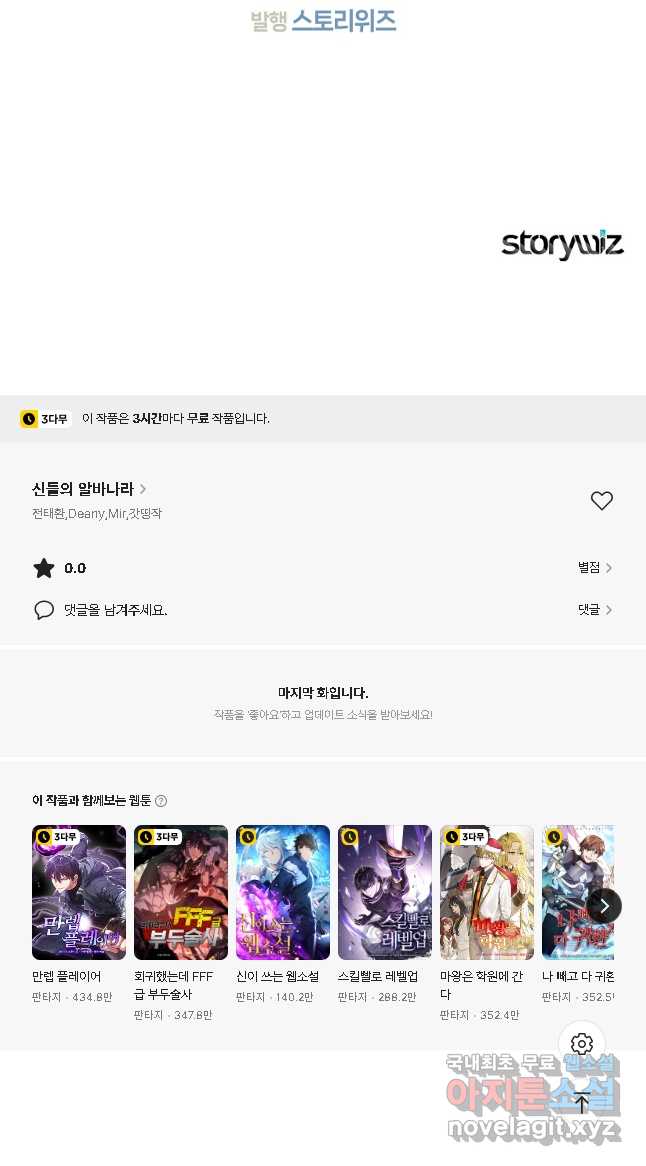Show info about 함께보는 웹툰 section
This screenshot has height=1166, width=646.
[161, 801]
